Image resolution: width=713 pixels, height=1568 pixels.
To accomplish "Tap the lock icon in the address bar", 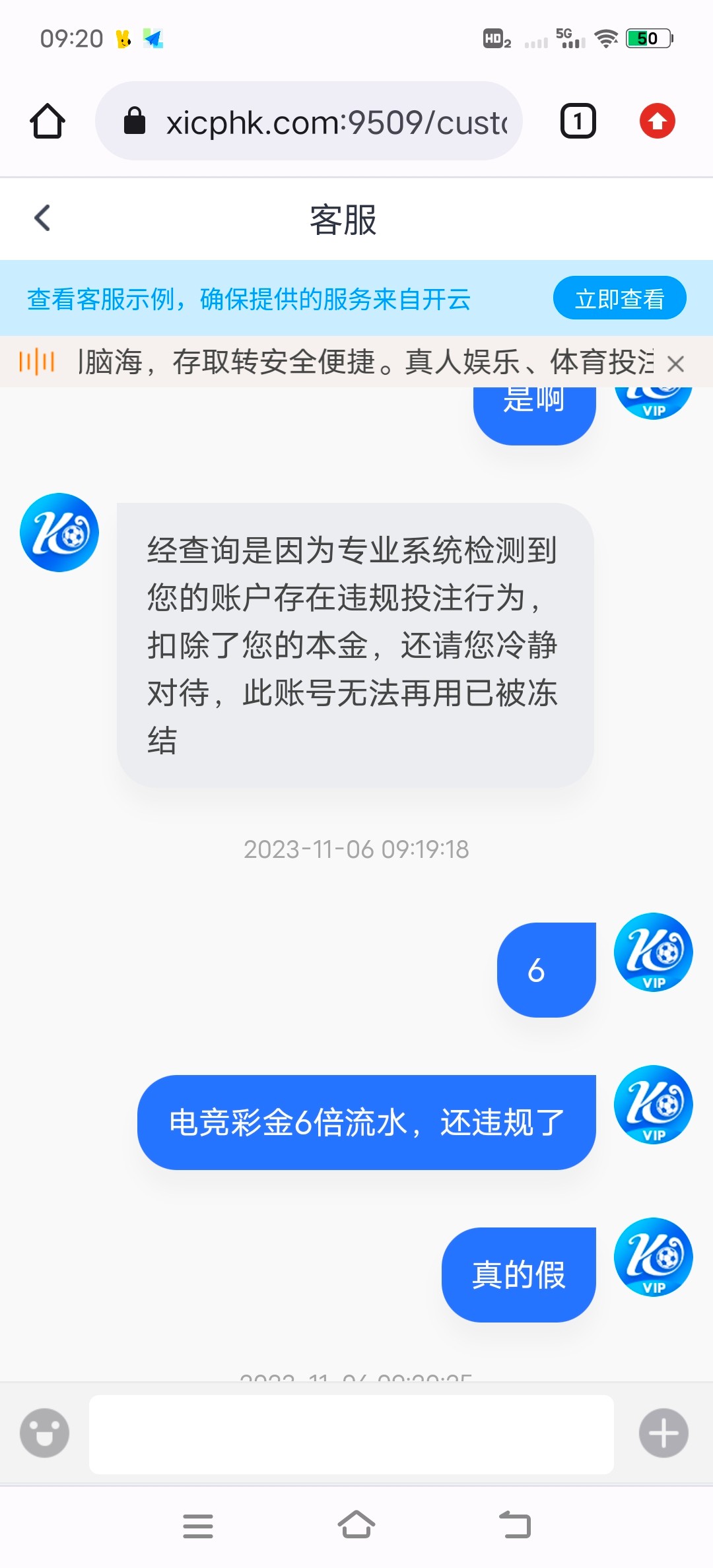I will (x=135, y=121).
